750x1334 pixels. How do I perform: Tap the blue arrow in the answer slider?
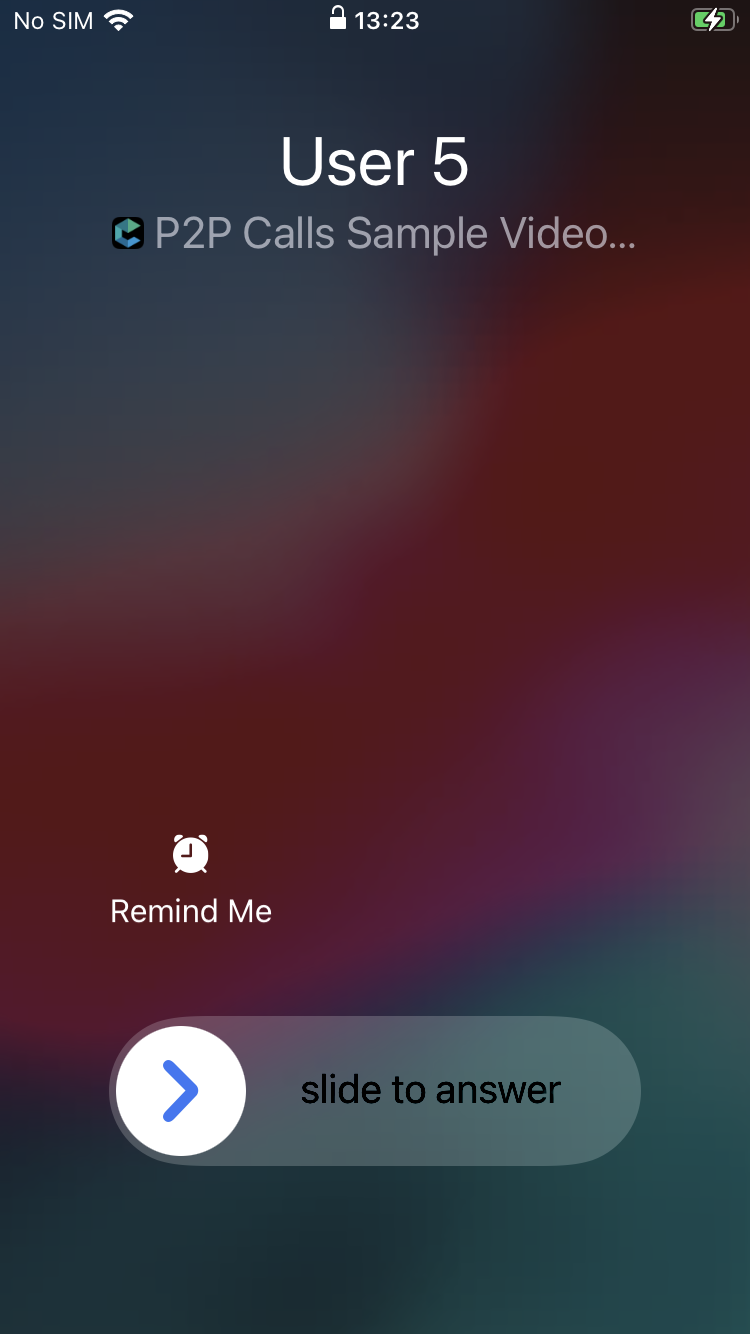pos(180,1091)
